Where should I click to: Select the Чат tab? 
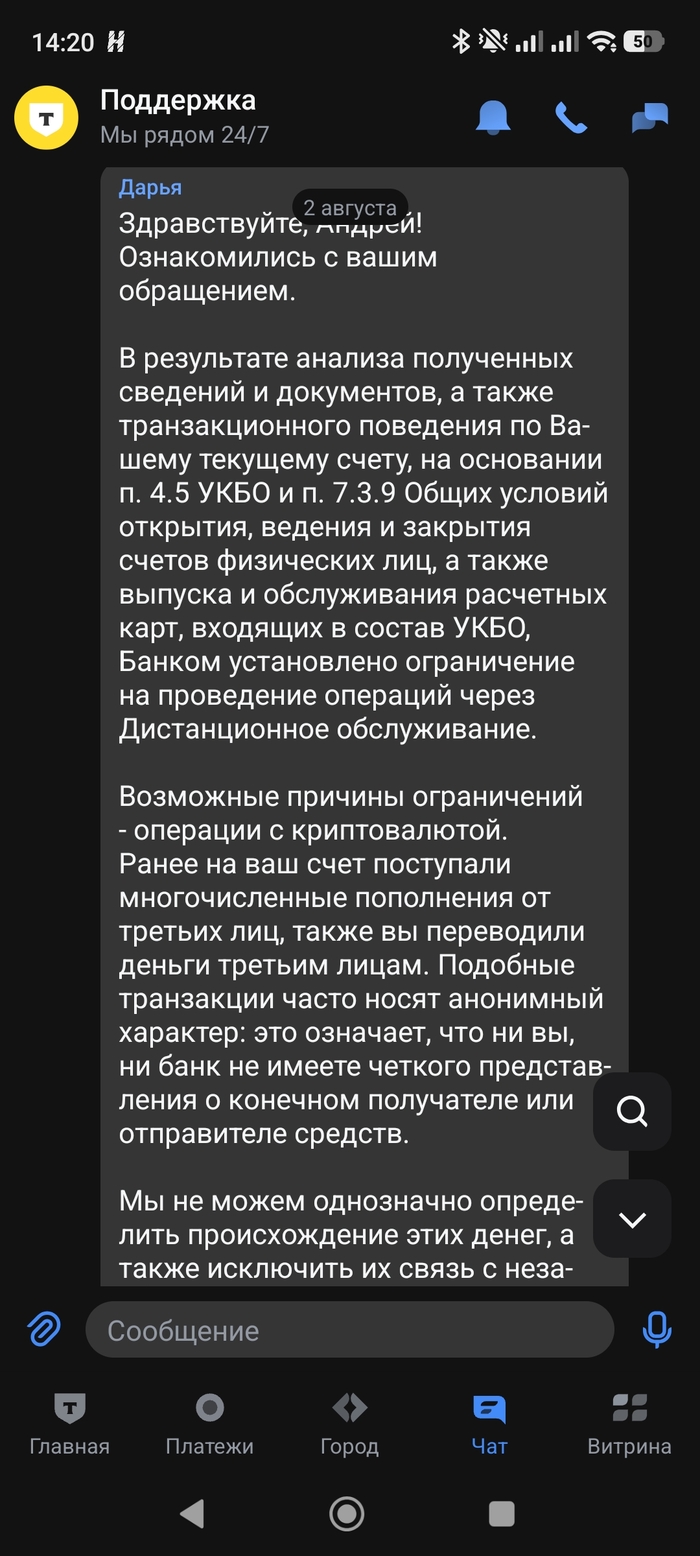489,1424
